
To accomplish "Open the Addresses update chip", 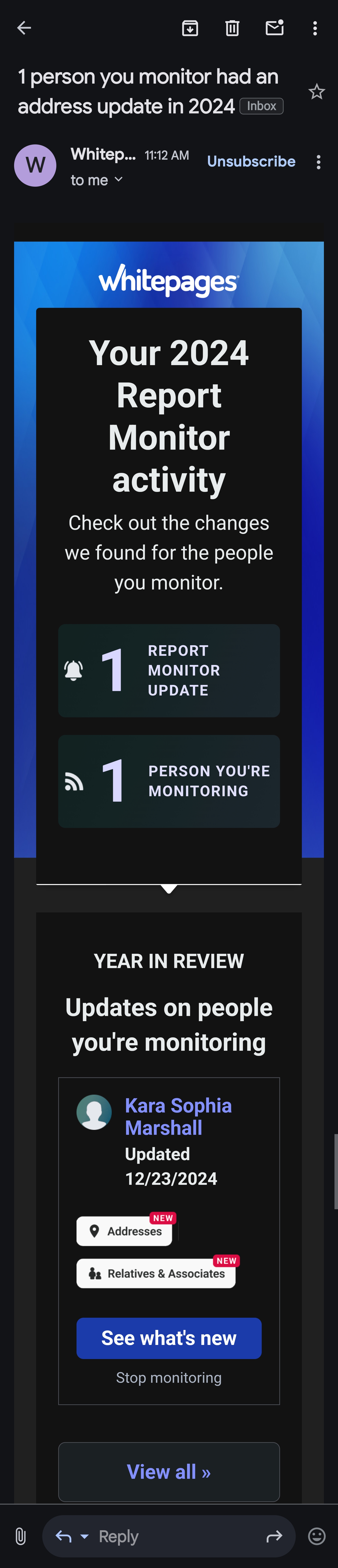I will click(124, 1231).
